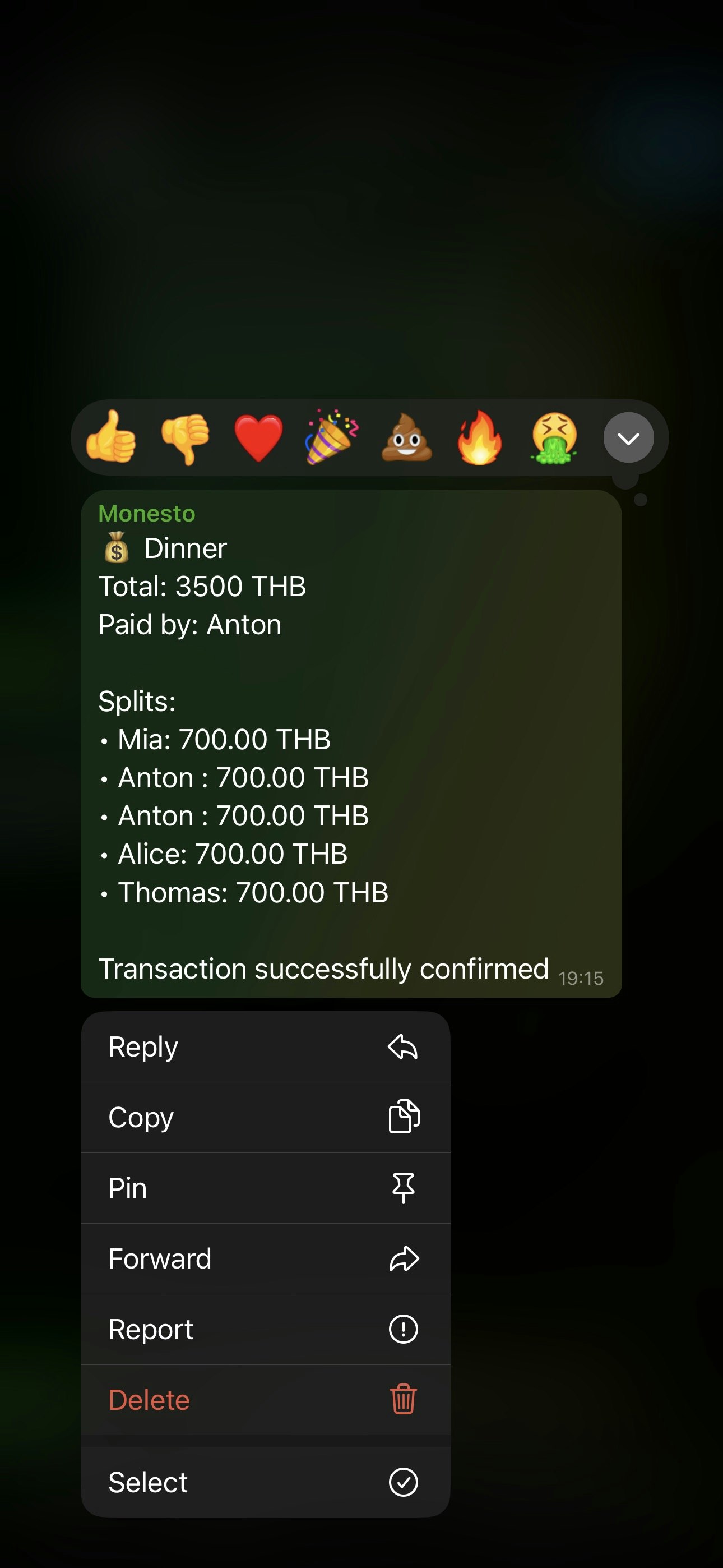Screen dimensions: 723x1568
Task: Expand the reaction picker for more emojis
Action: [x=628, y=437]
